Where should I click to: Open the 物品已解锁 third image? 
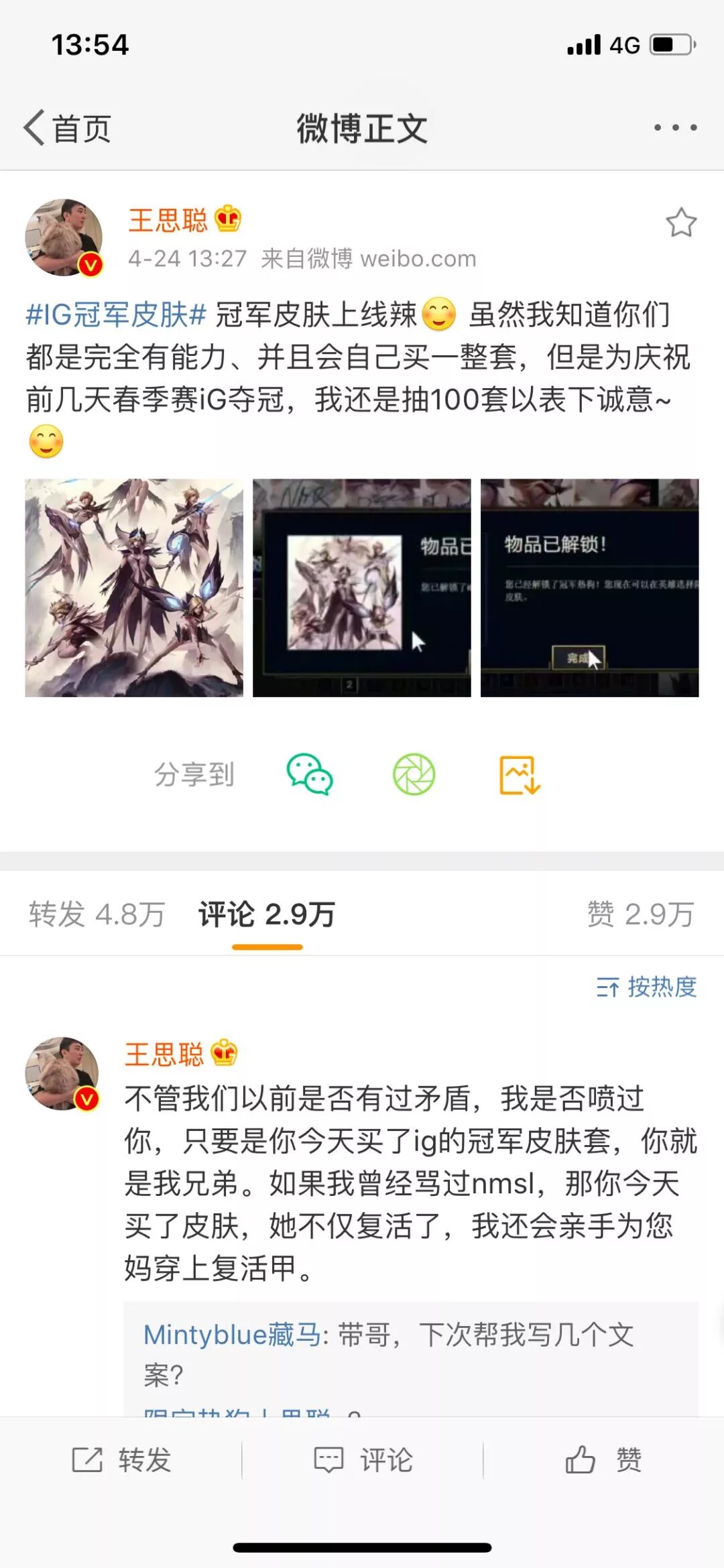(x=590, y=588)
